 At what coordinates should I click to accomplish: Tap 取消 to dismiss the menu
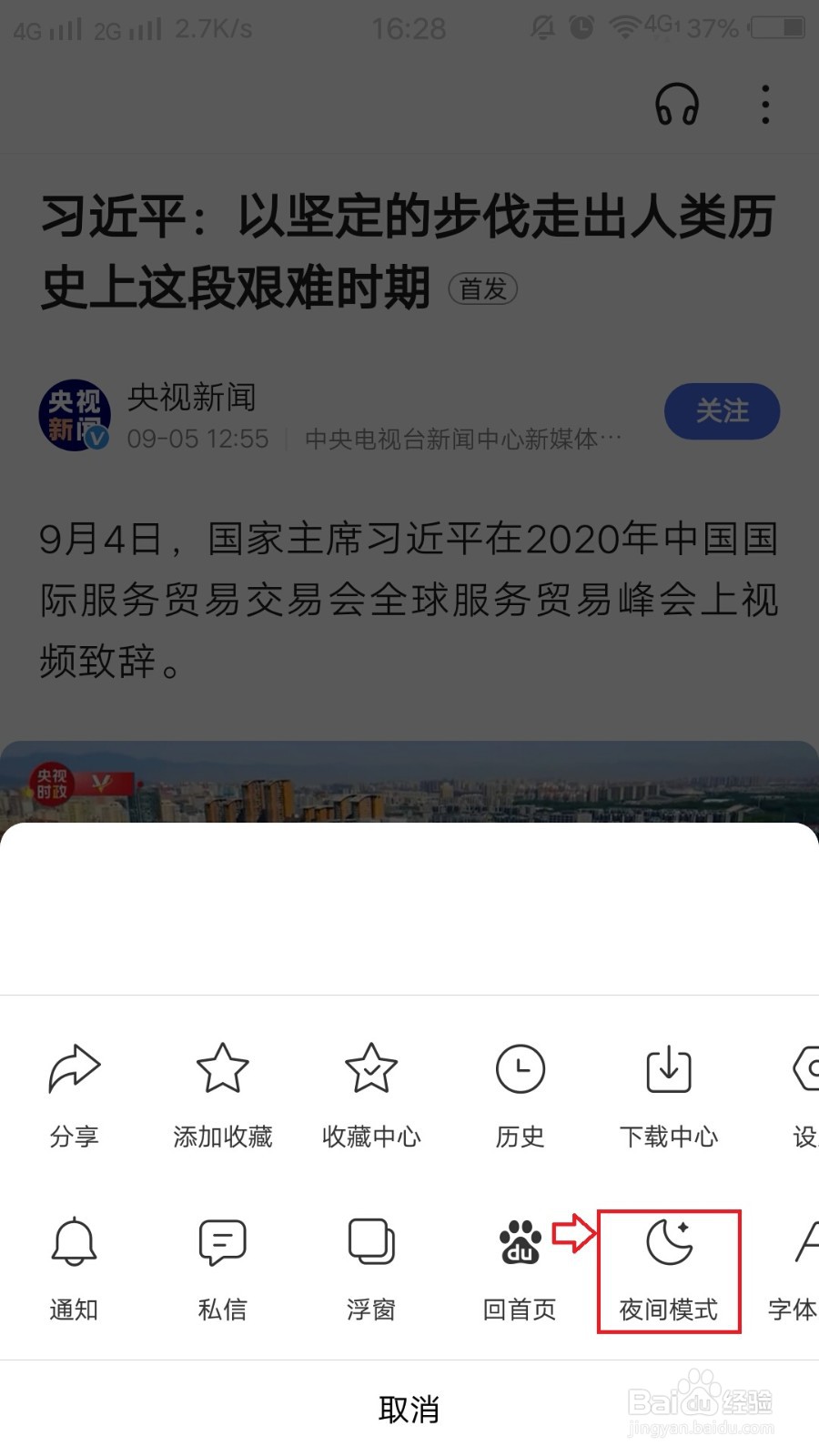[409, 1409]
